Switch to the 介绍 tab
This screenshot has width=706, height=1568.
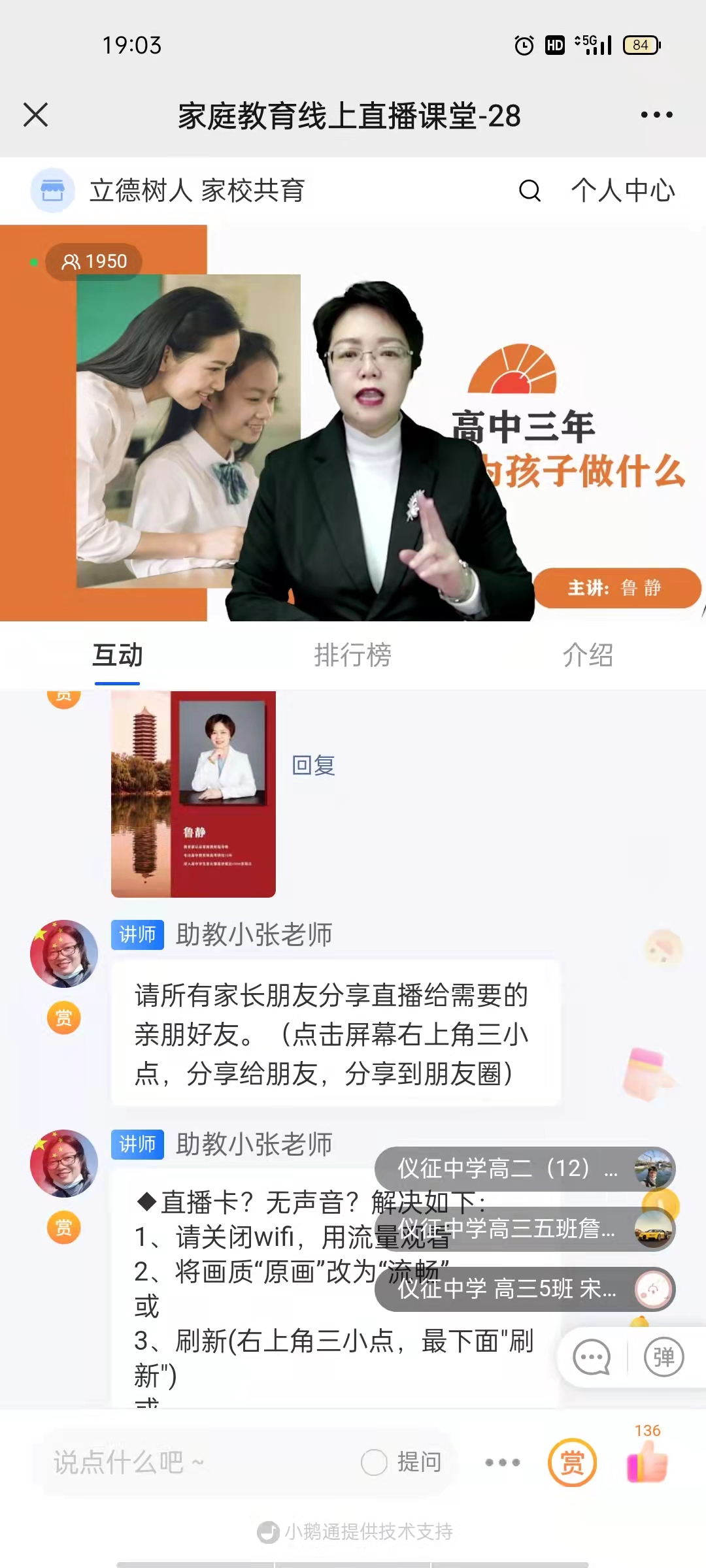(588, 655)
